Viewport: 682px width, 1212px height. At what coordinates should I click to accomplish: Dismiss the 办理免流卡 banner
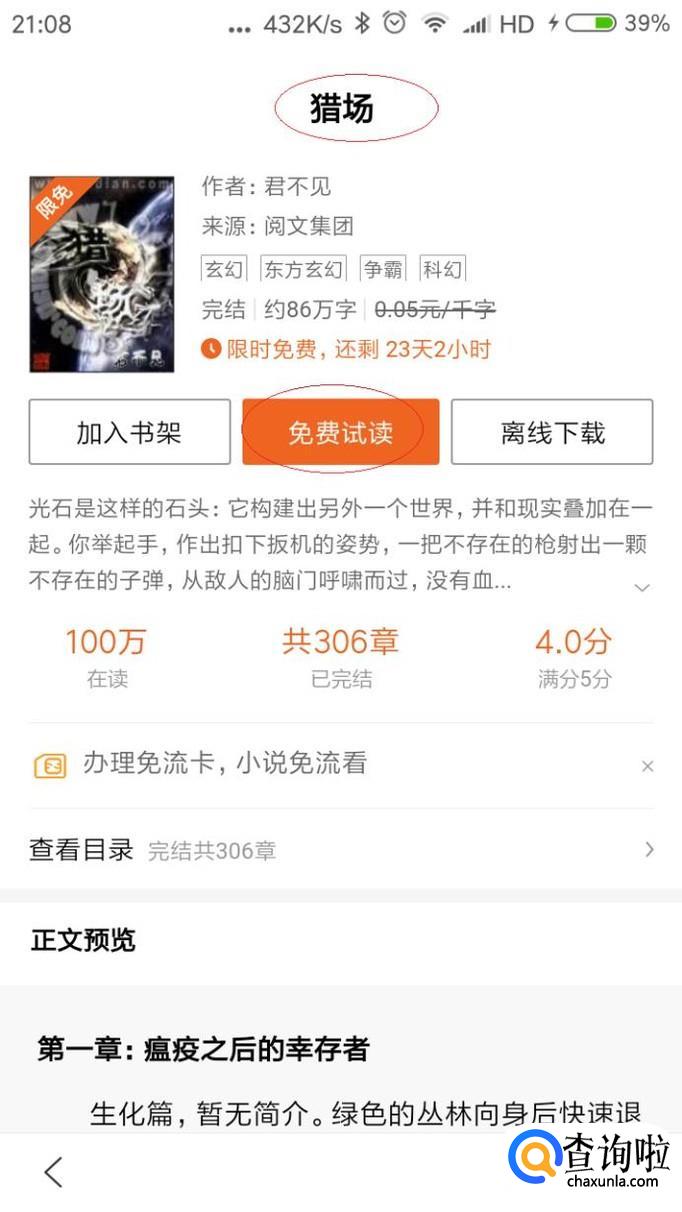click(x=647, y=766)
